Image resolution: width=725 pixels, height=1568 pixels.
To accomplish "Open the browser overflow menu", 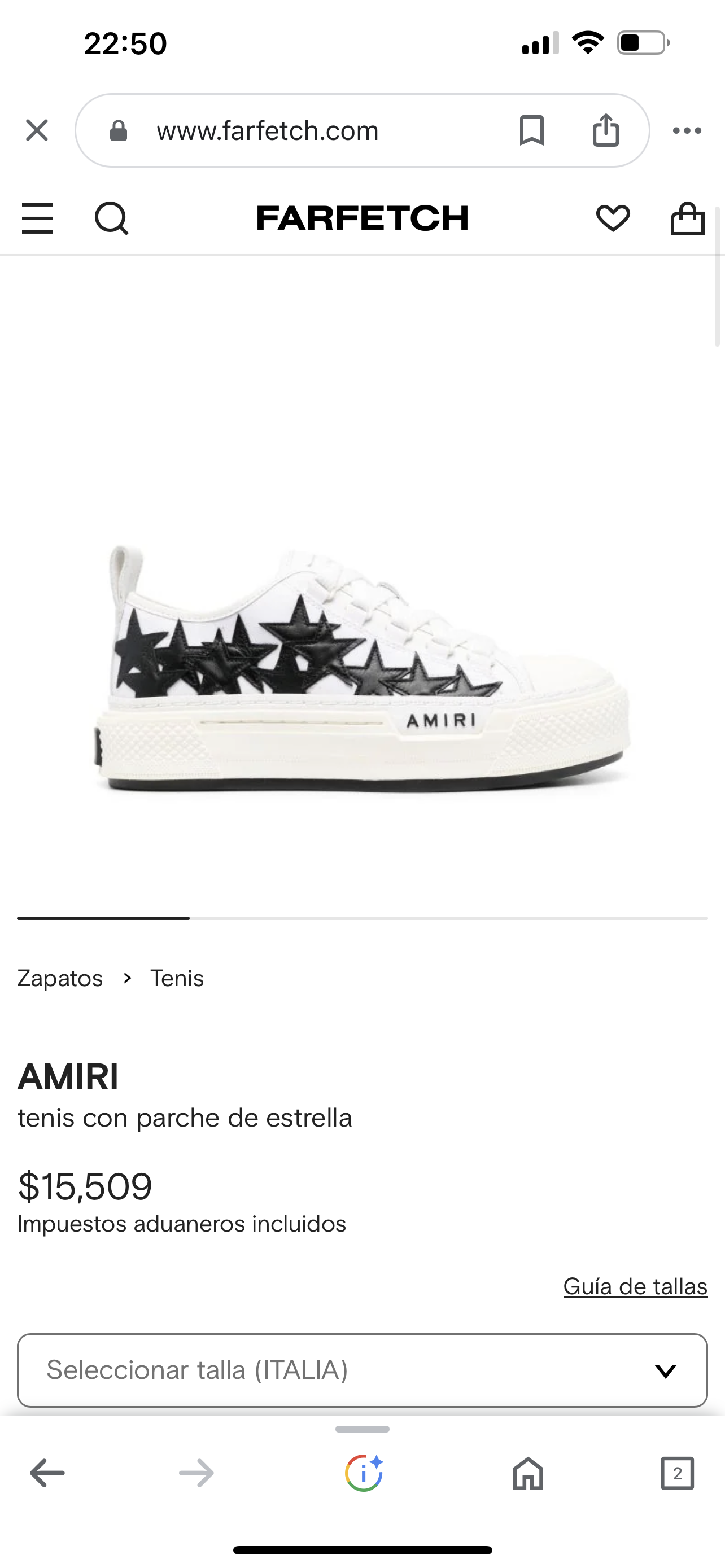I will pyautogui.click(x=687, y=130).
